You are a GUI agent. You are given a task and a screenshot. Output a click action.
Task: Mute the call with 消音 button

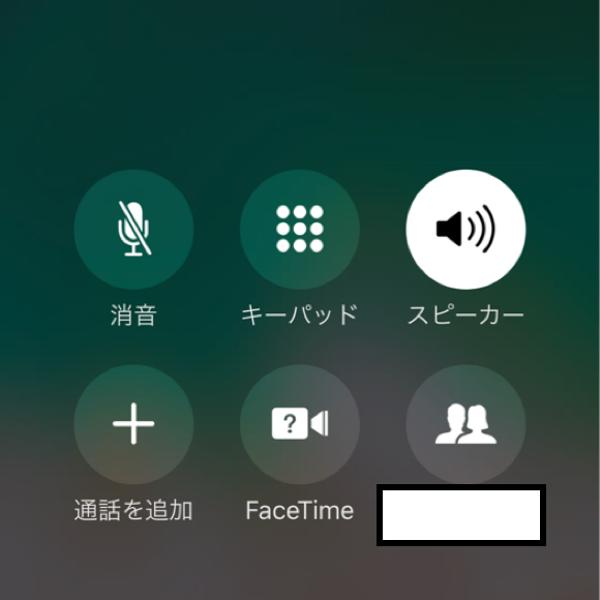tap(133, 230)
